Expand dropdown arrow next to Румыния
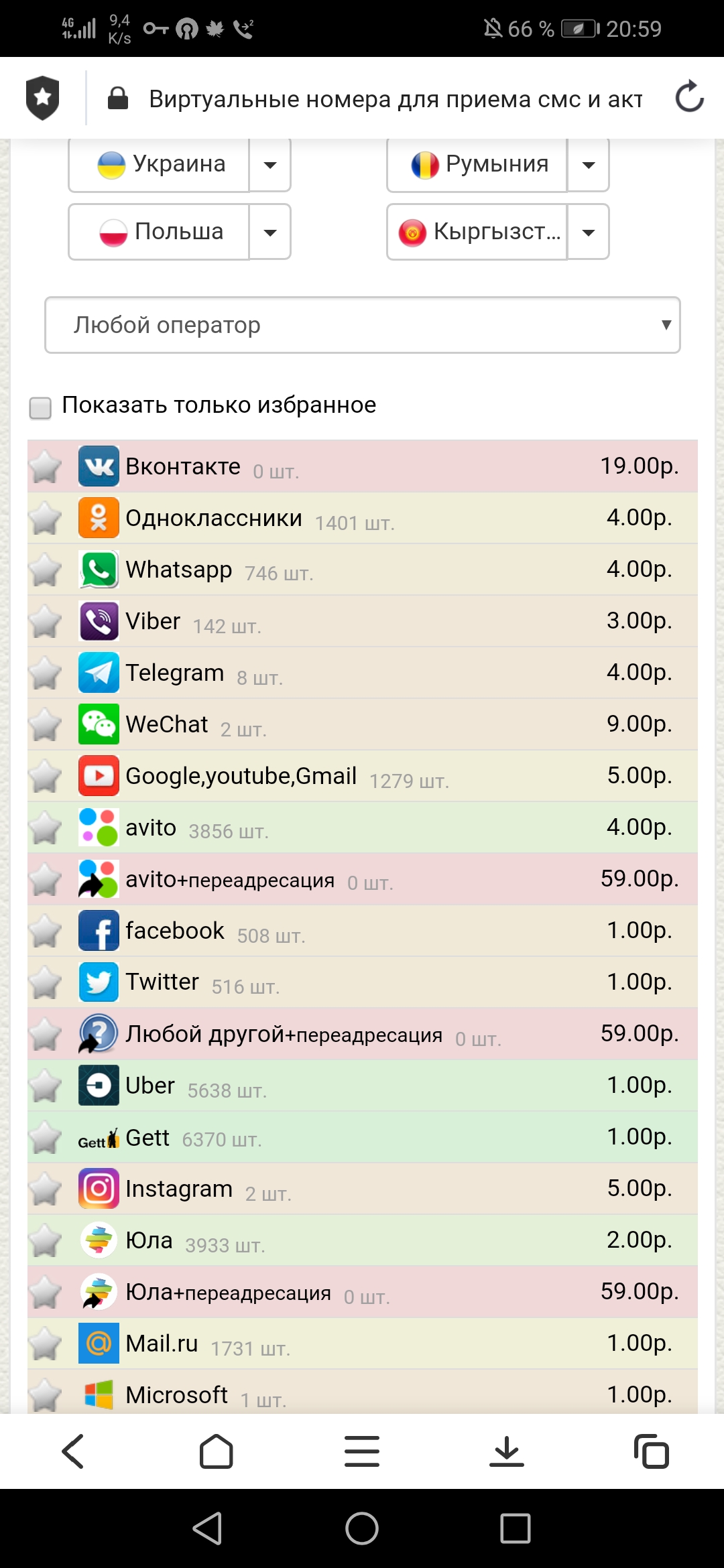 (x=588, y=165)
